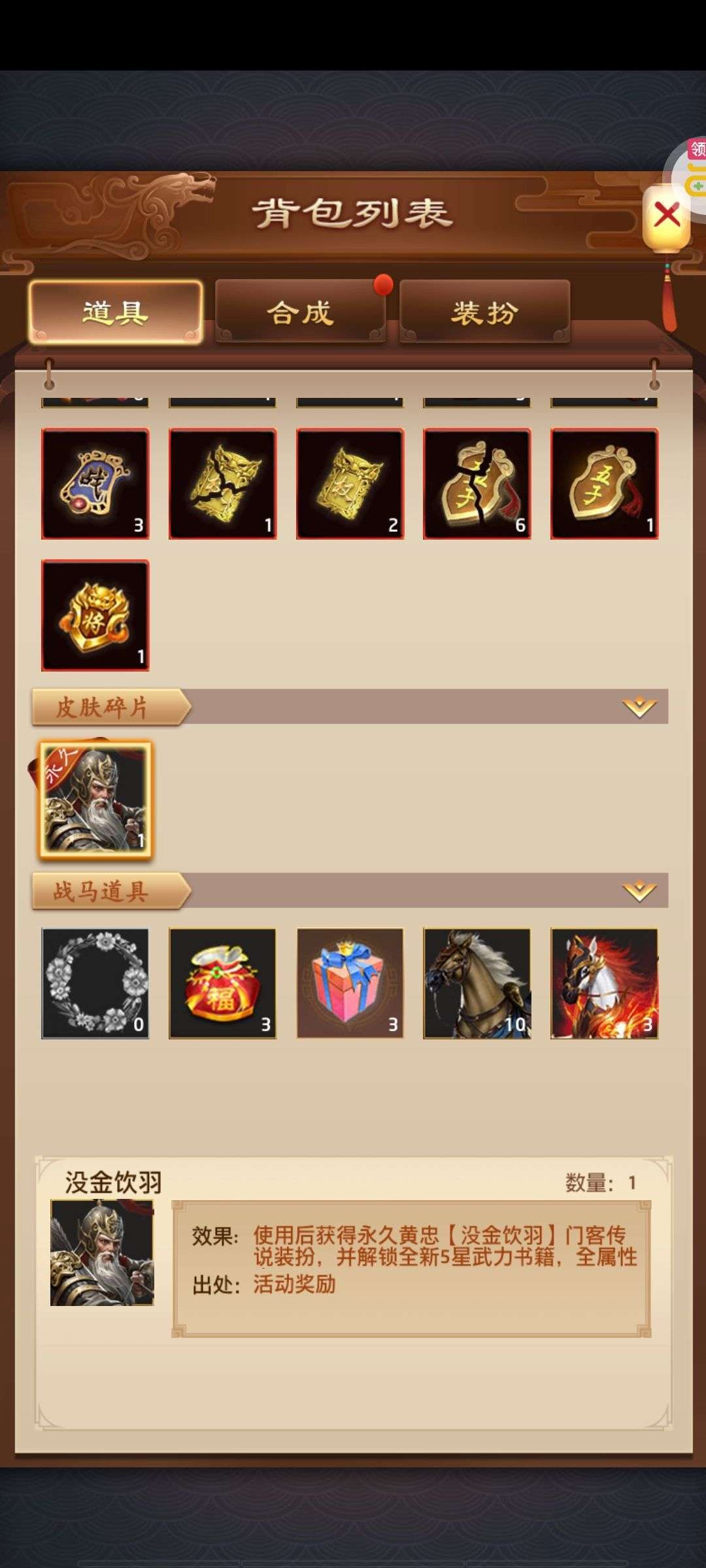The width and height of the screenshot is (706, 1568).
Task: Collapse the 皮肤碎片 section
Action: pos(639,706)
